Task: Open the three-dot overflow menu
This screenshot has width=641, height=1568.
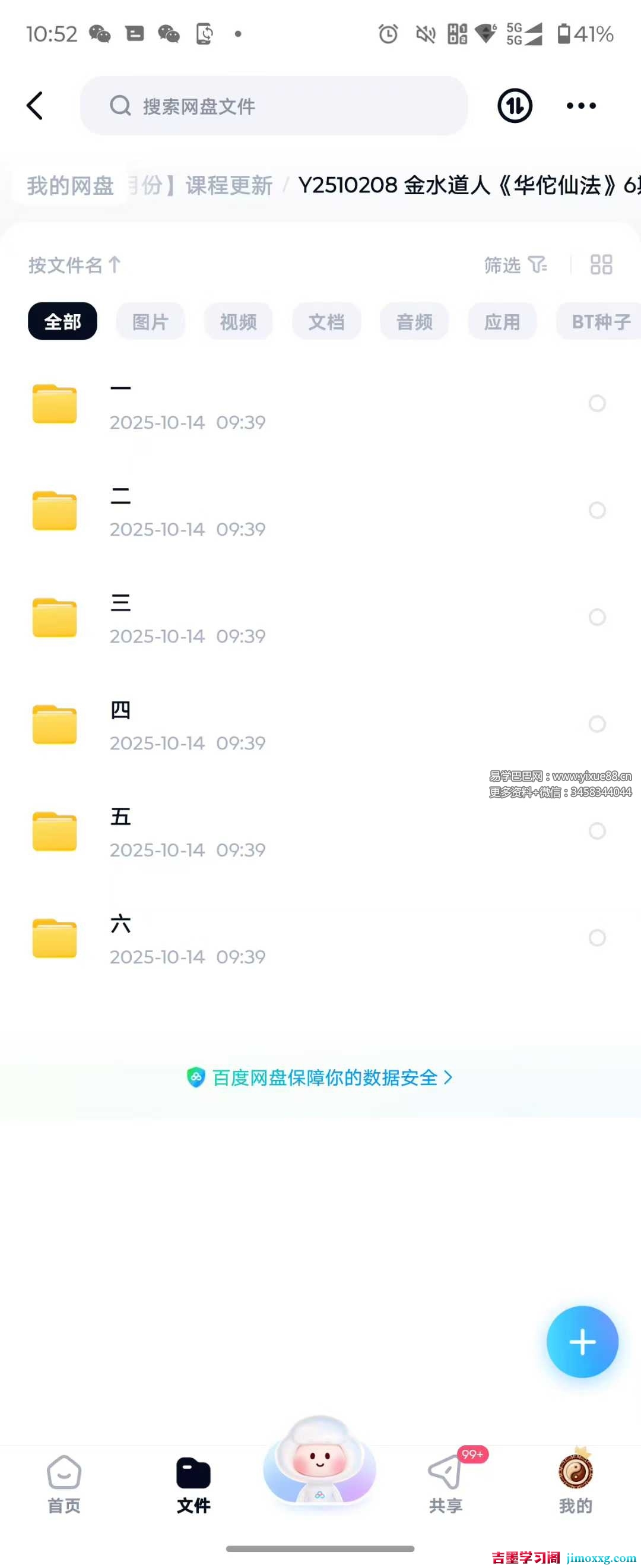Action: [581, 106]
